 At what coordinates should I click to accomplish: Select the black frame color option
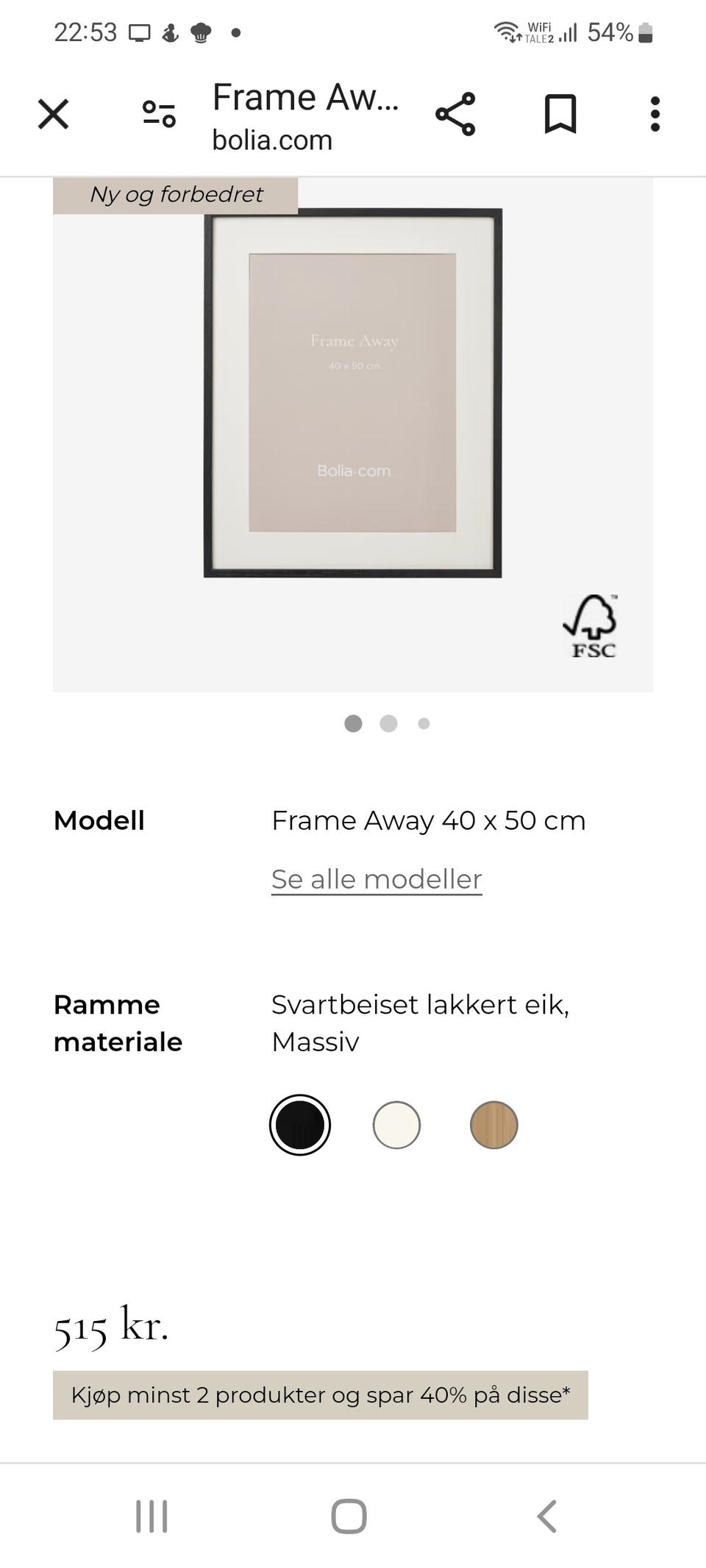300,1125
